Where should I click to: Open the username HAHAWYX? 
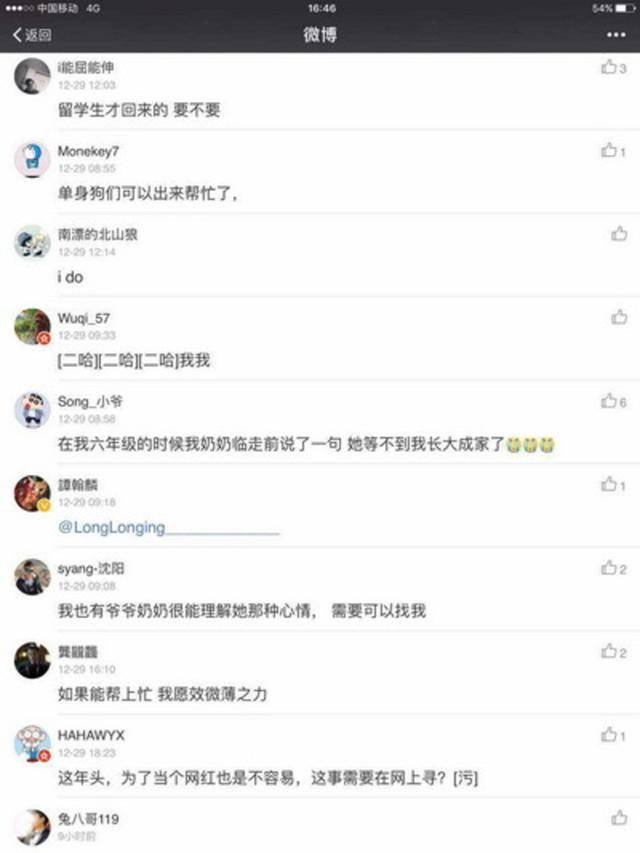[91, 735]
